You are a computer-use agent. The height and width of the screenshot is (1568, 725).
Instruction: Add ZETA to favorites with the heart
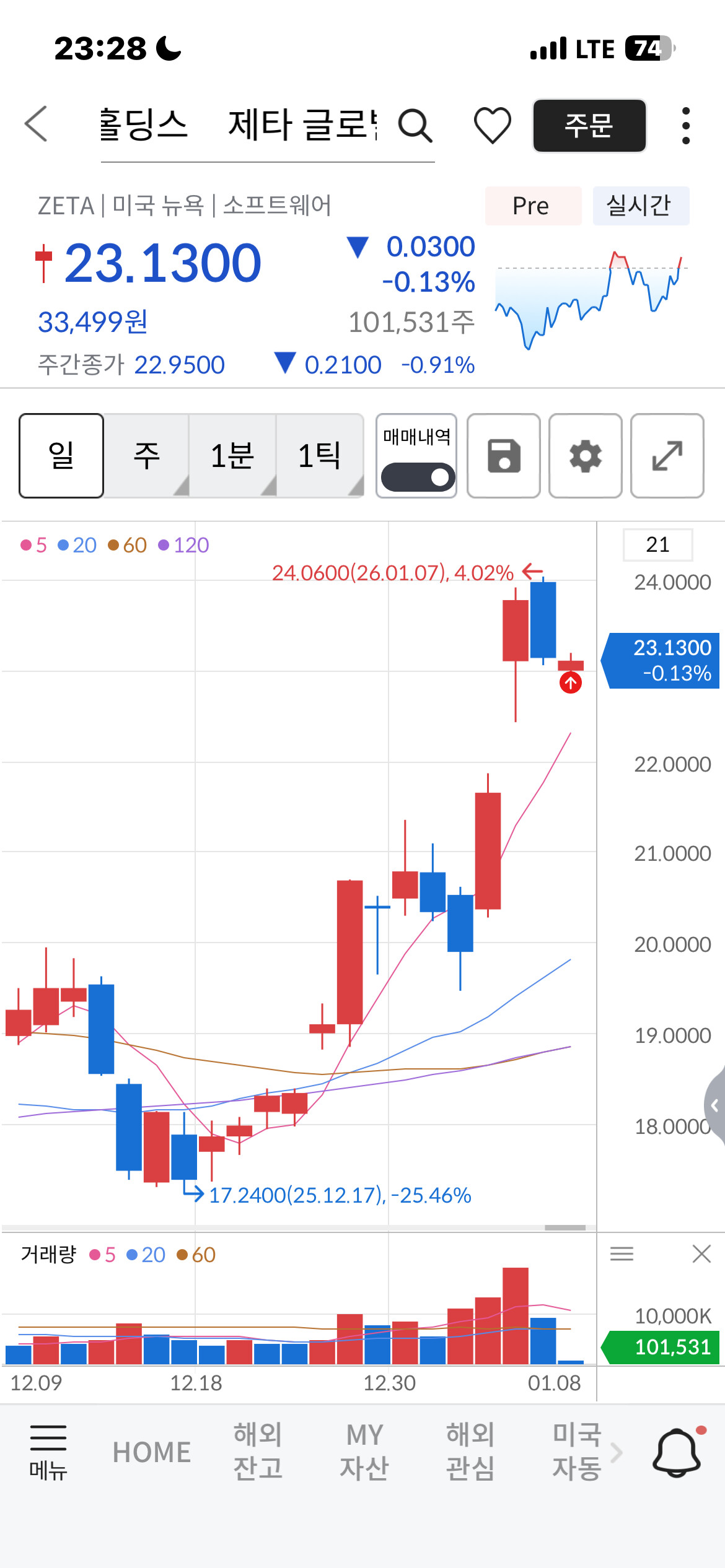pos(493,125)
